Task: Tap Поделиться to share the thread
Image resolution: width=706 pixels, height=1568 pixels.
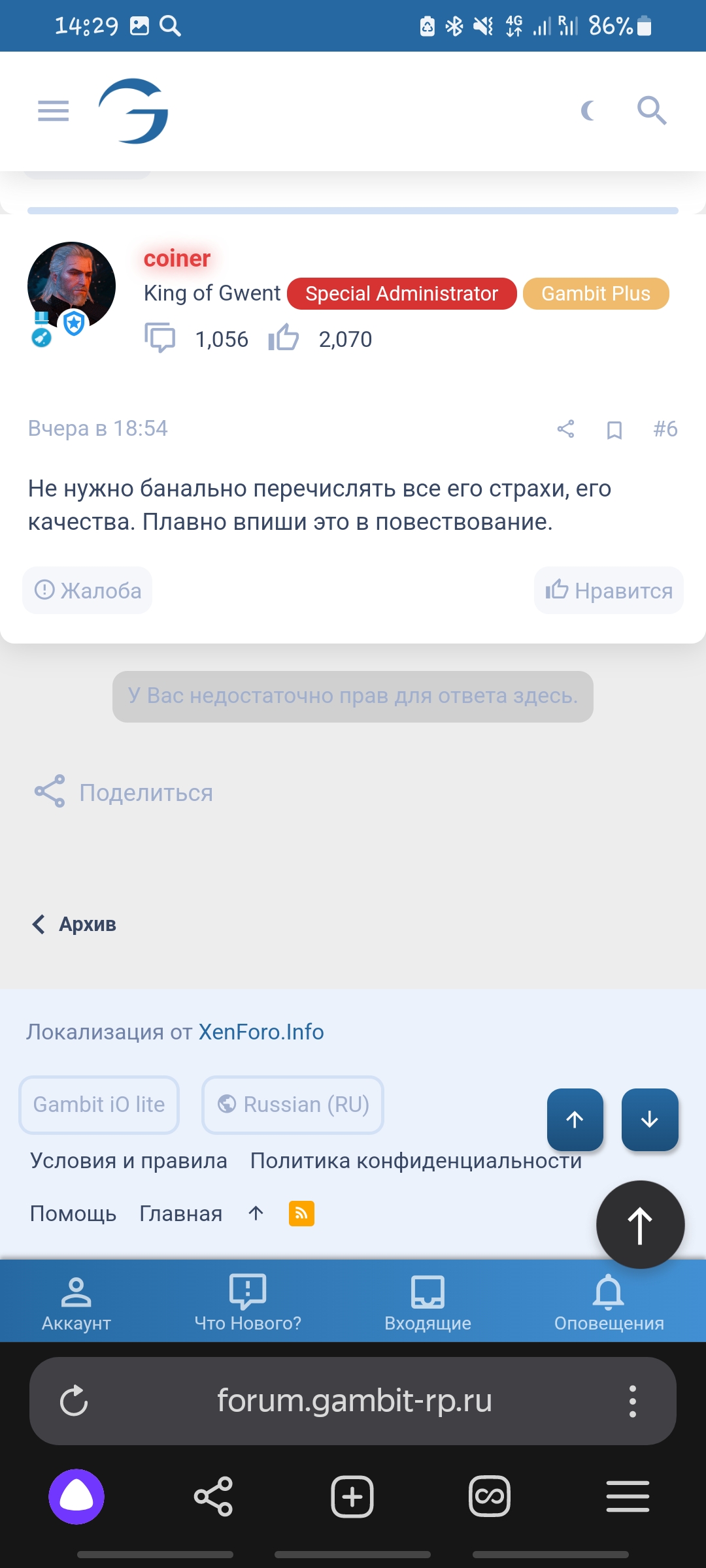Action: tap(124, 792)
